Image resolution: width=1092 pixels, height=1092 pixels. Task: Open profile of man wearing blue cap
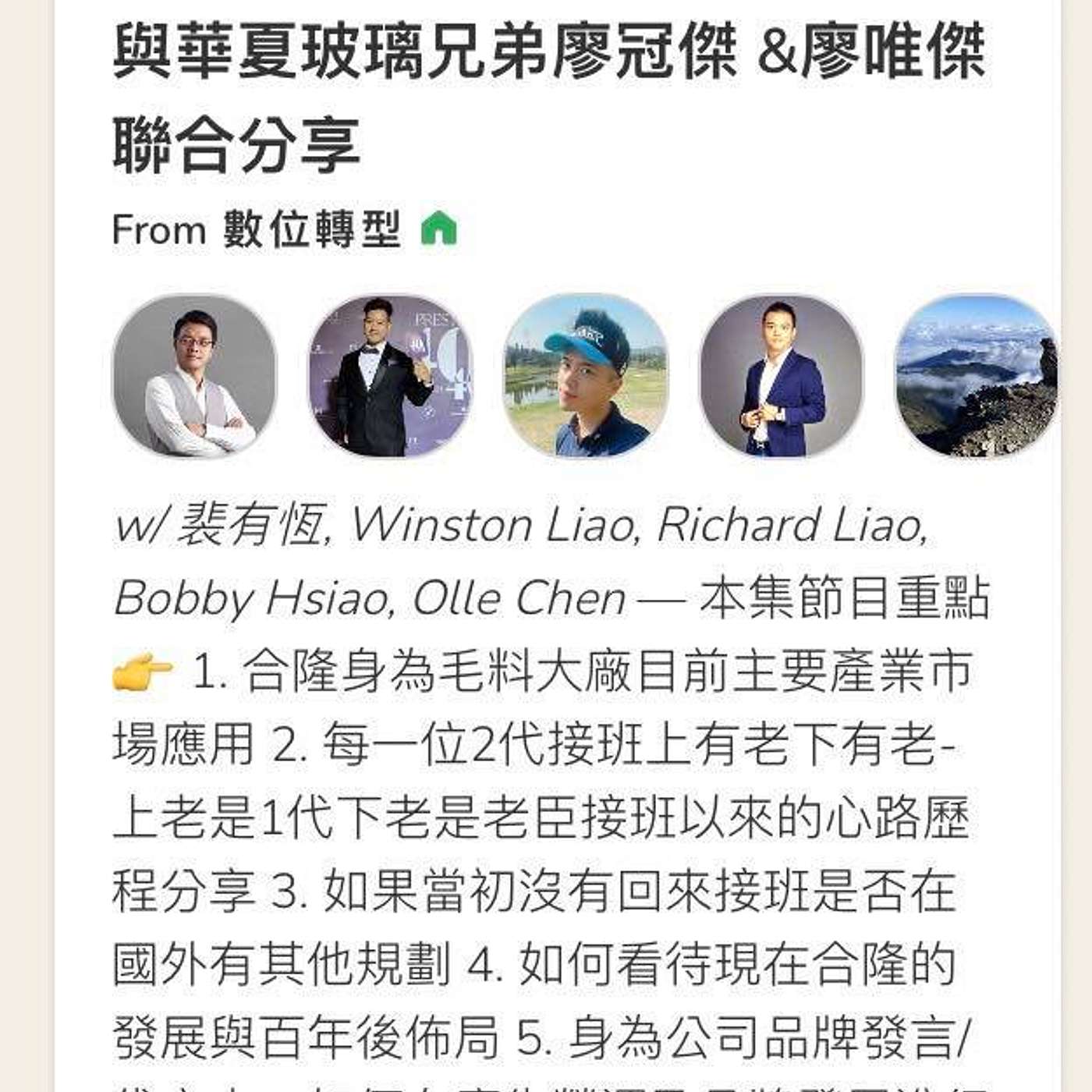pos(586,376)
